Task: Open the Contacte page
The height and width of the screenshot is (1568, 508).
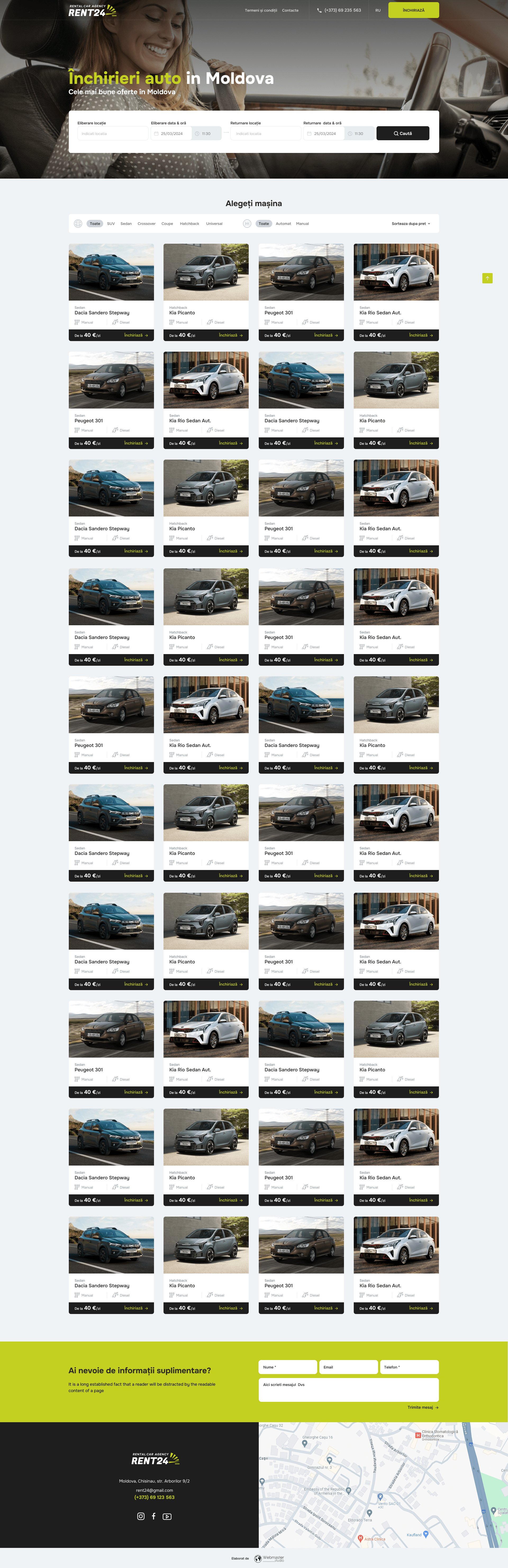Action: coord(290,10)
